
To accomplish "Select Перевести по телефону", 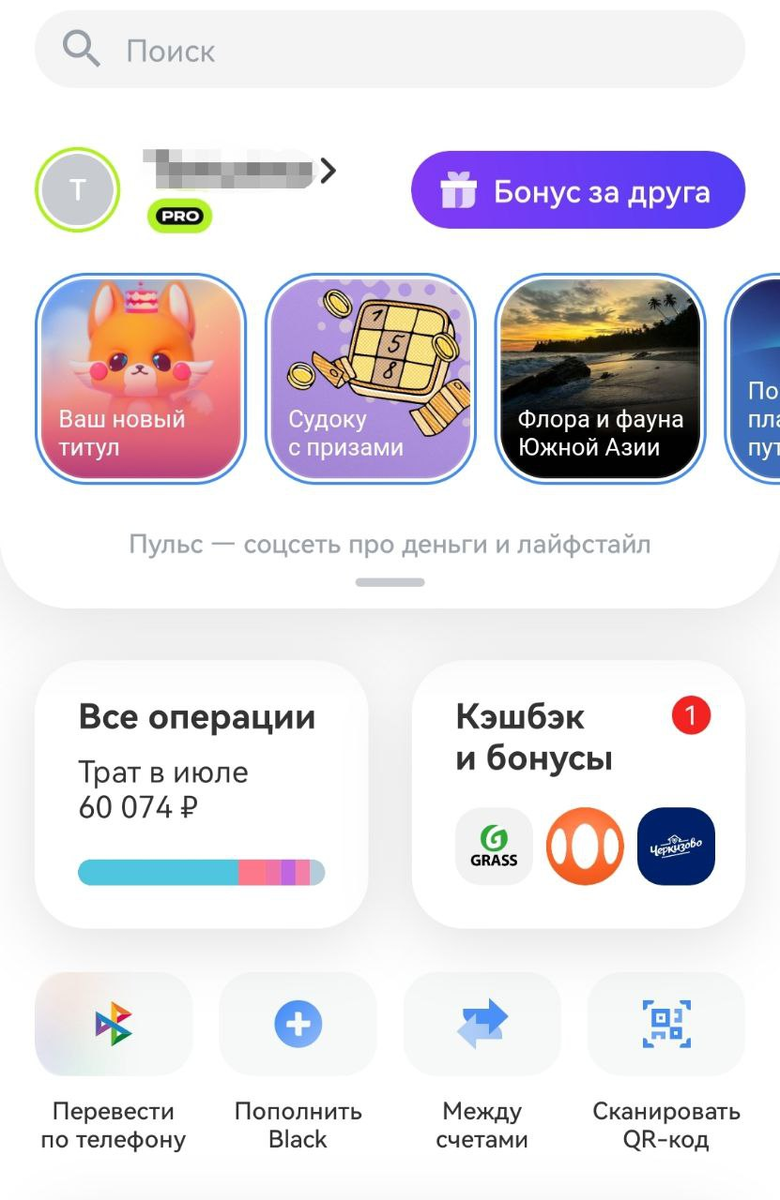I will click(113, 1062).
